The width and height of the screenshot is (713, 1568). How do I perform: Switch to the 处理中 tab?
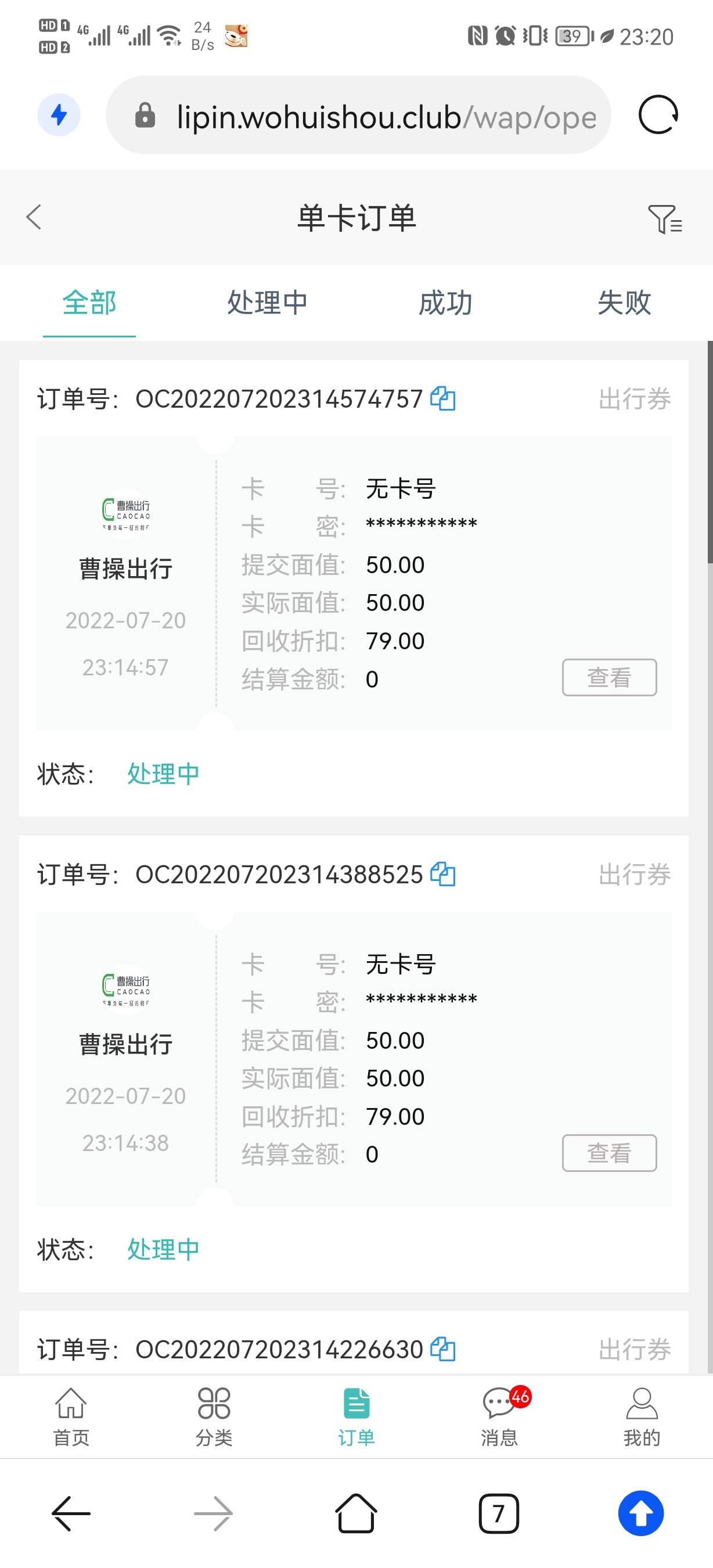tap(267, 303)
